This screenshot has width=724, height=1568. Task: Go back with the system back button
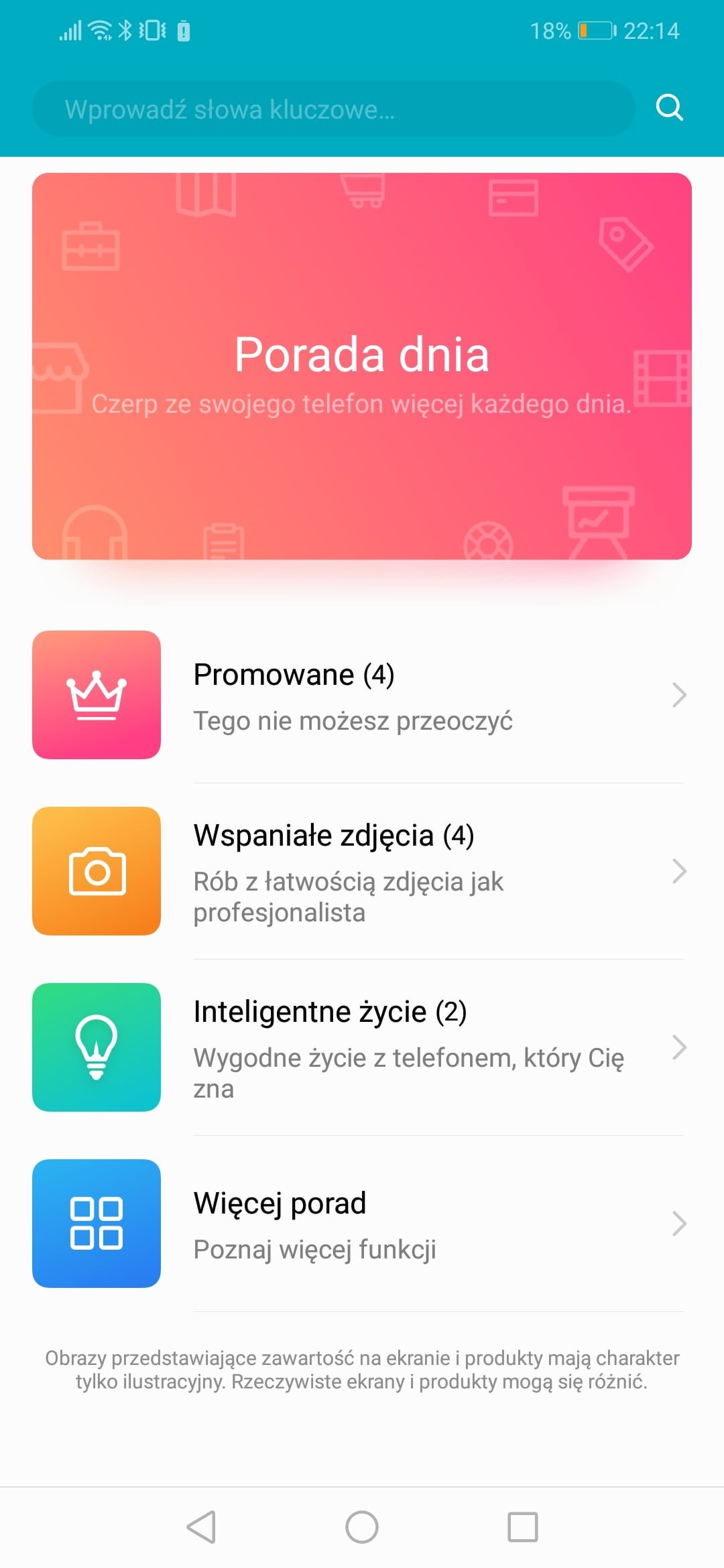point(201,1527)
